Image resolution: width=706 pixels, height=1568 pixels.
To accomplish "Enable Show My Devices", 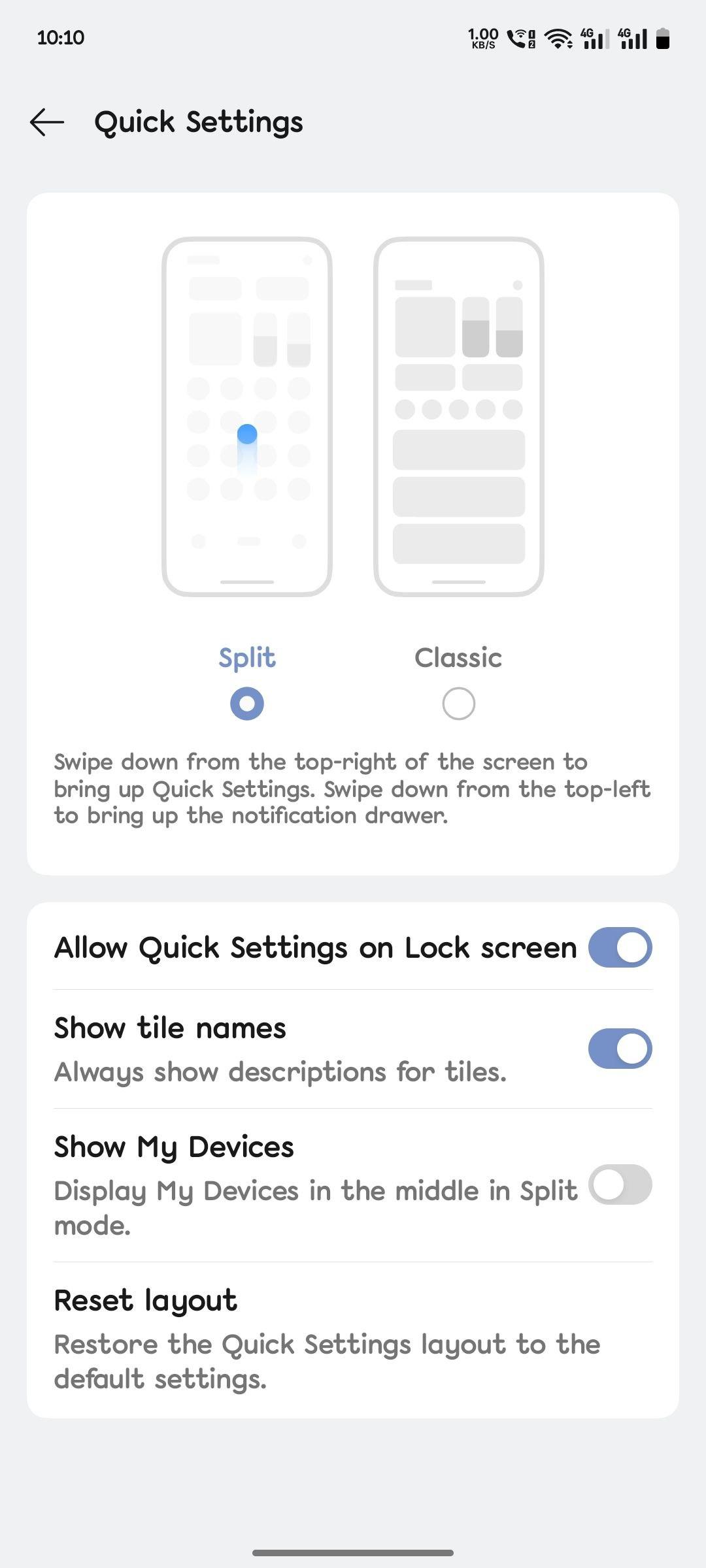I will (620, 1184).
